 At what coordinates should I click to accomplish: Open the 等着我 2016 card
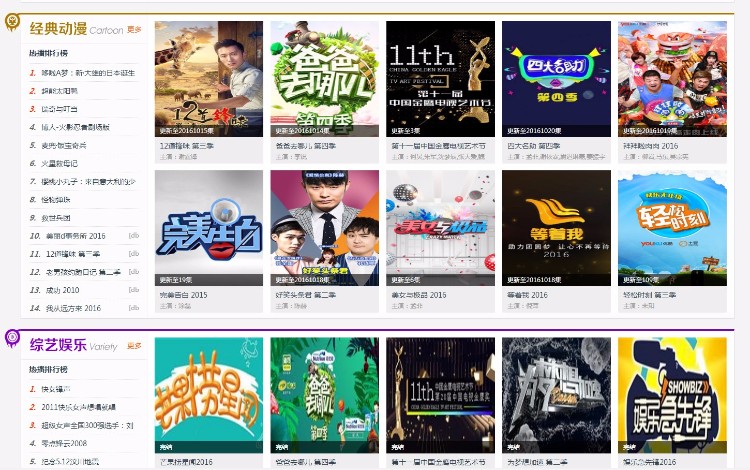[556, 228]
